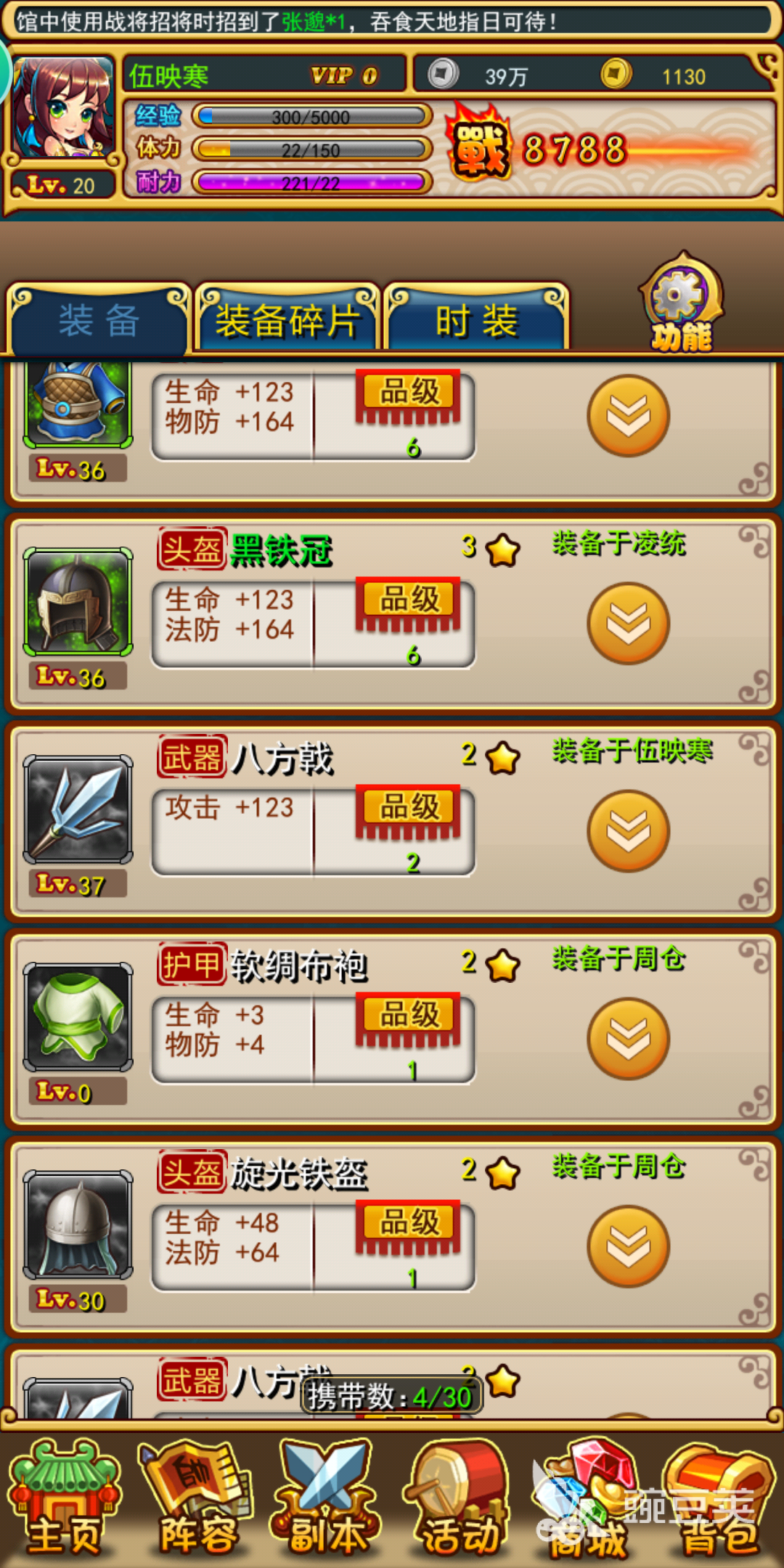The width and height of the screenshot is (784, 1568).
Task: Expand the 八方戟 equipped on 伍映寒
Action: [628, 831]
